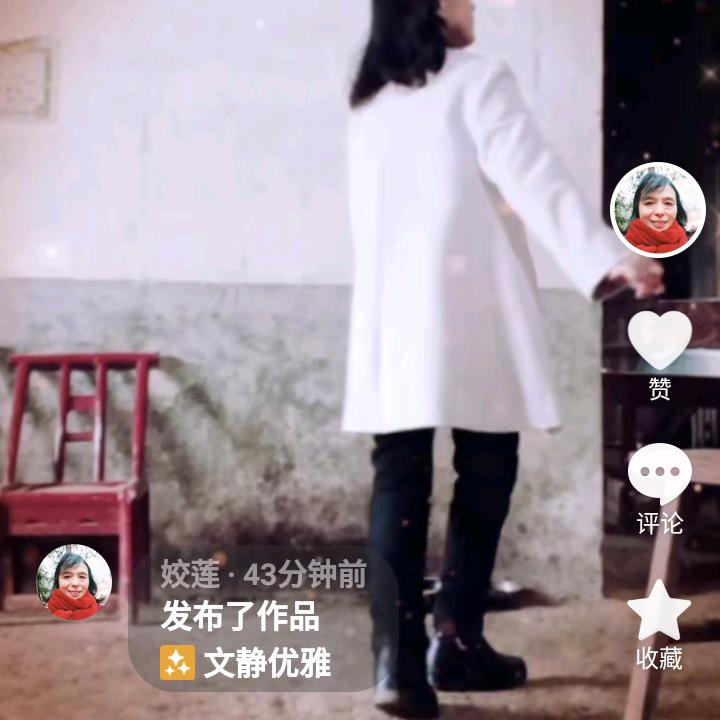Open the author's profile avatar
The height and width of the screenshot is (720, 720).
tap(658, 210)
